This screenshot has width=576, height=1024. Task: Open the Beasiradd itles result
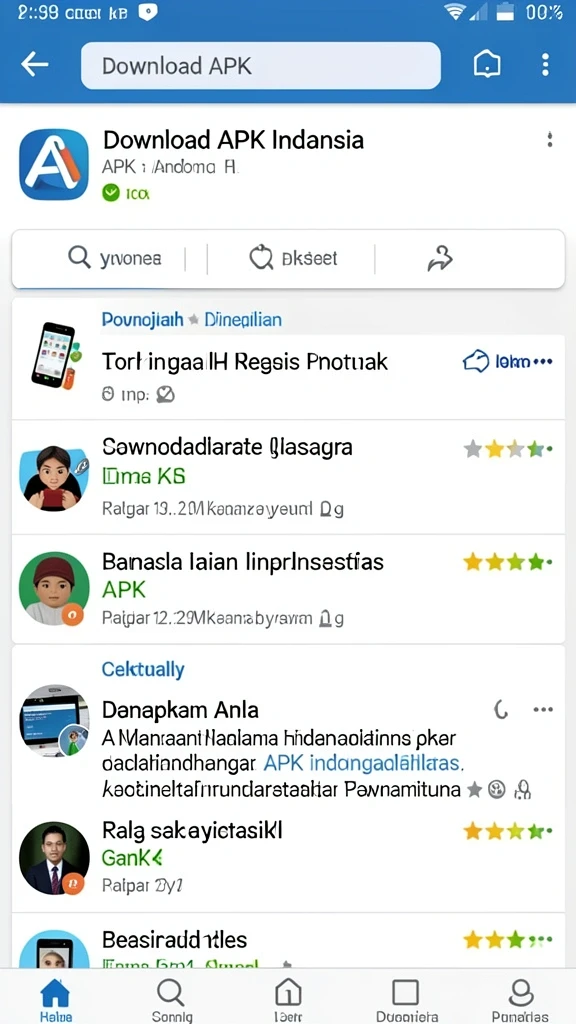pyautogui.click(x=288, y=942)
